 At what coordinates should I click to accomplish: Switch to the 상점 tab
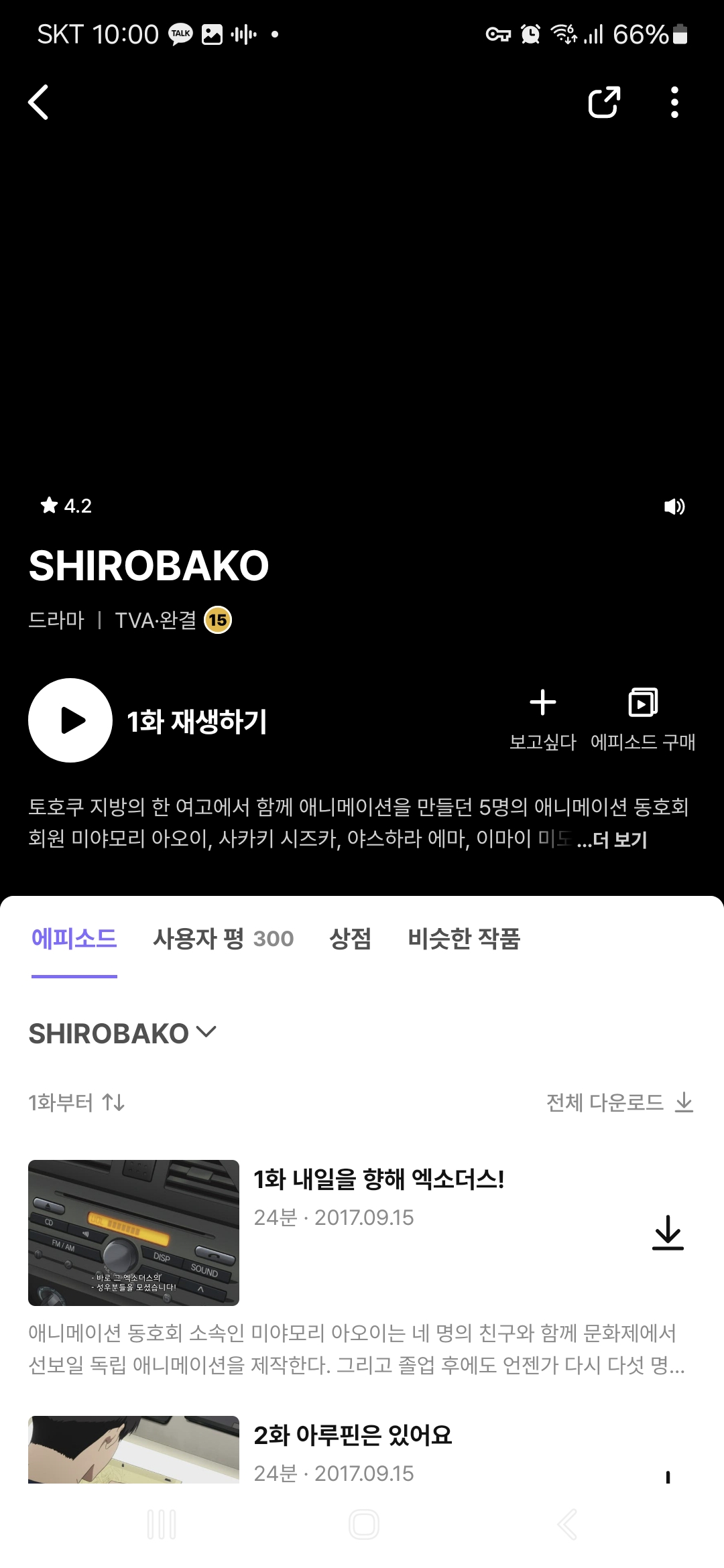[x=350, y=938]
